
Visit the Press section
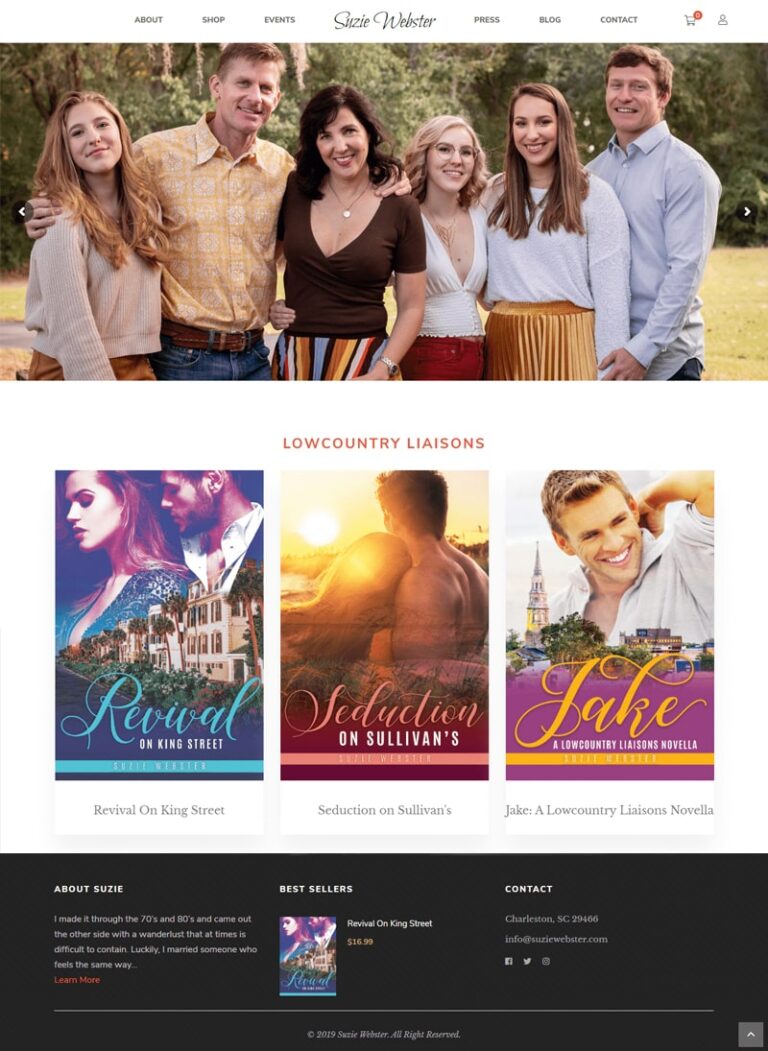pyautogui.click(x=487, y=20)
